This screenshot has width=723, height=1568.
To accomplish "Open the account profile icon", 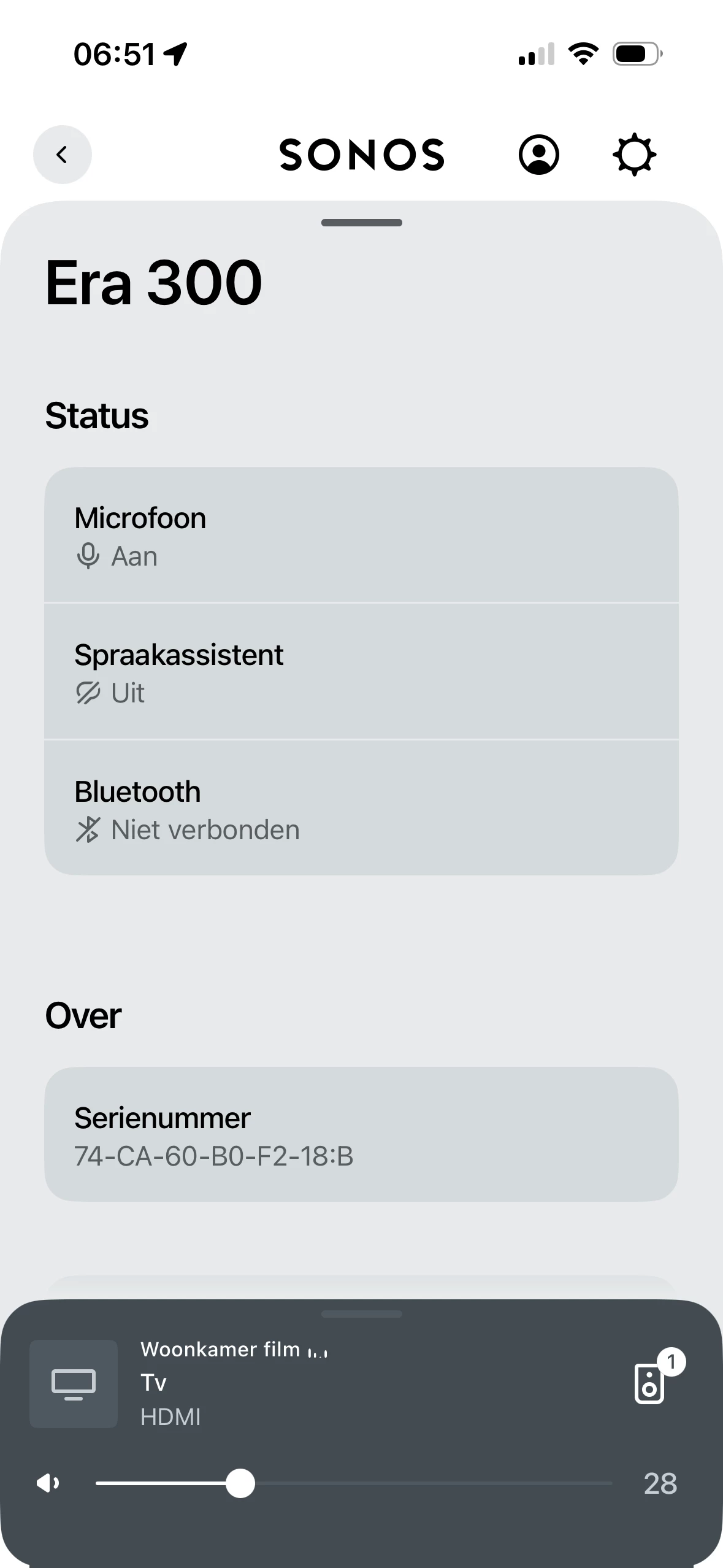I will click(x=538, y=155).
